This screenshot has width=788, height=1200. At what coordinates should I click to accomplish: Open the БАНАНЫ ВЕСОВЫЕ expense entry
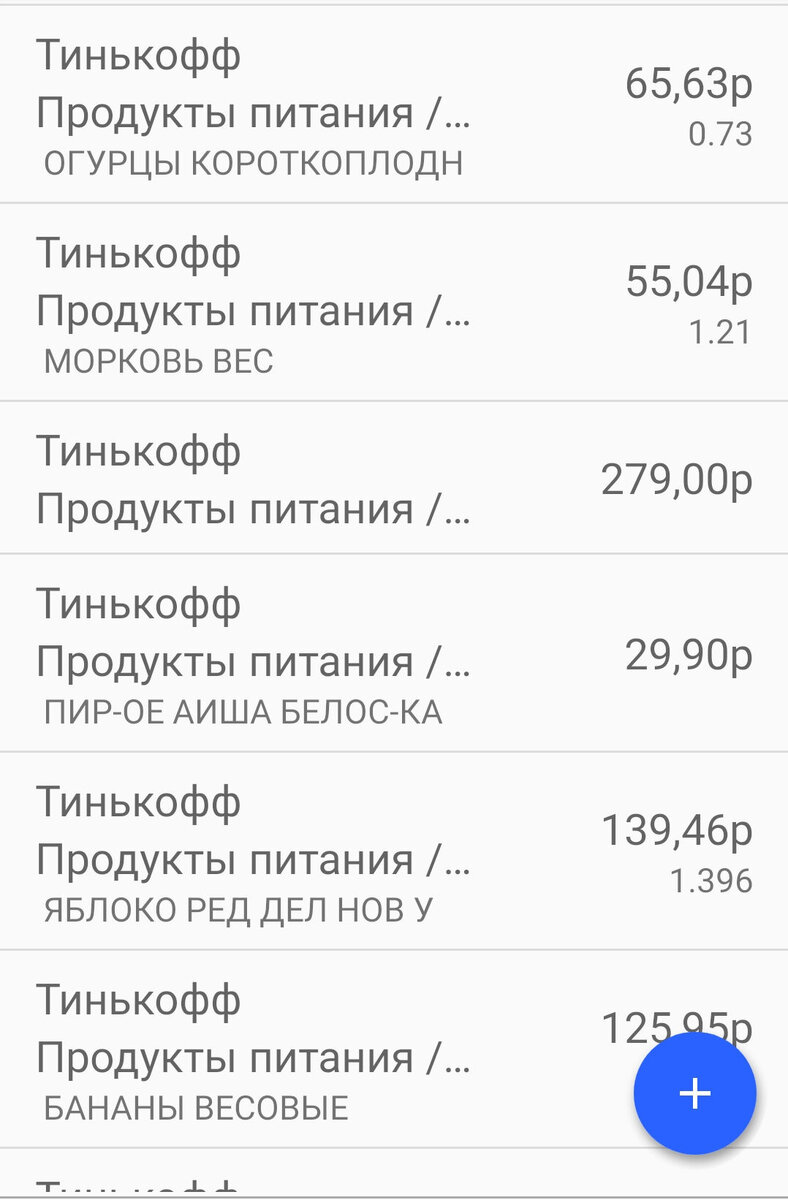pyautogui.click(x=300, y=1052)
